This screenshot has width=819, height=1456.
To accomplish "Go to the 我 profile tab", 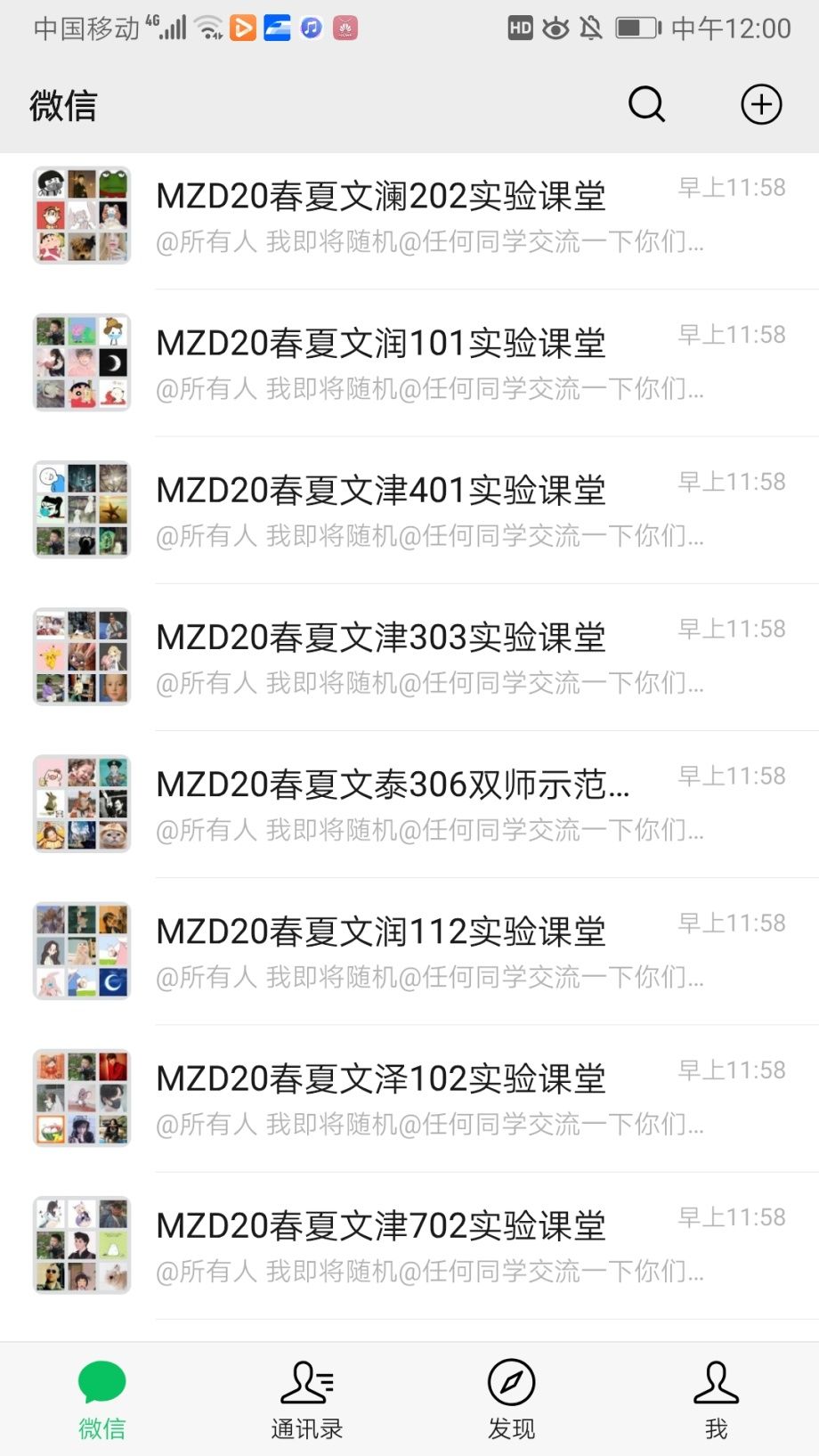I will pos(717,1400).
